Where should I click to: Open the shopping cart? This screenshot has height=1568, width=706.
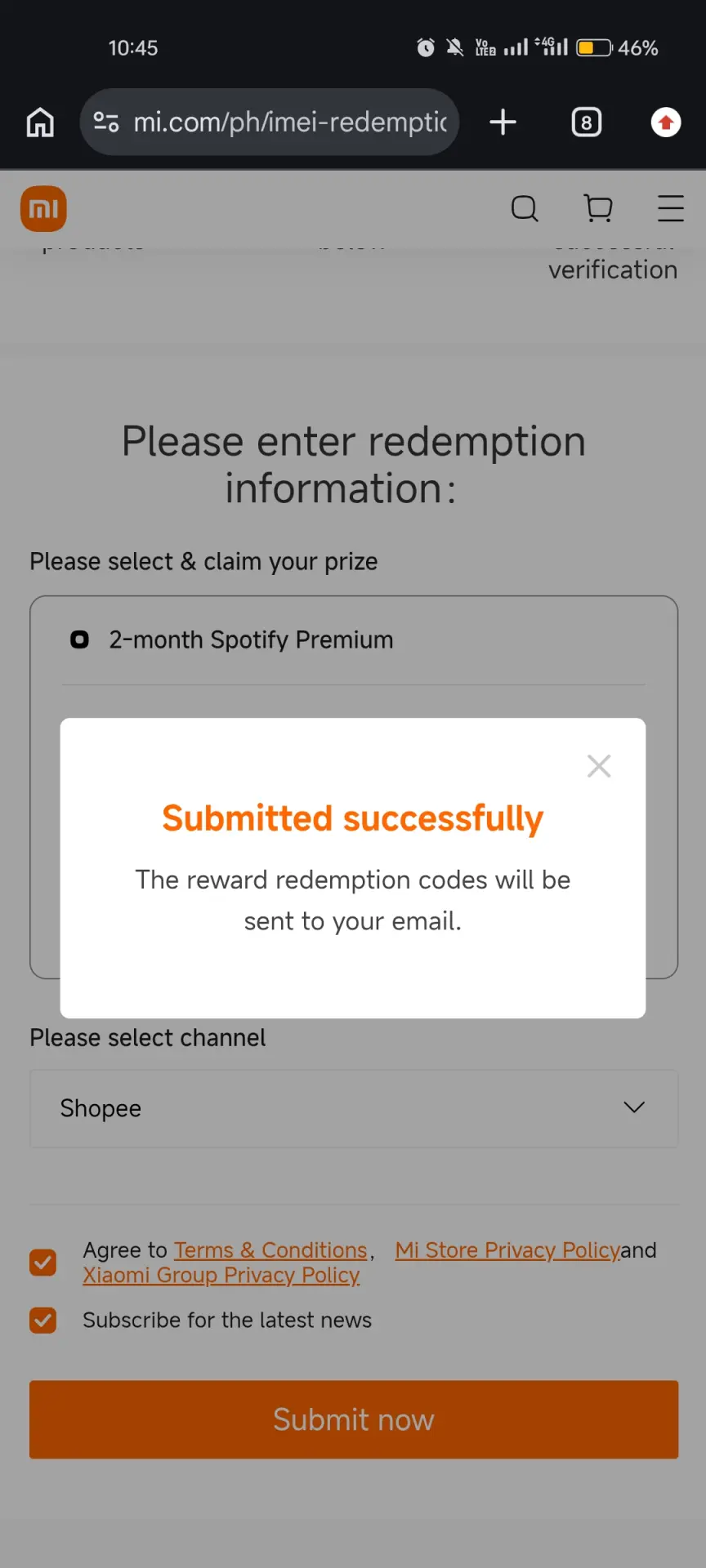[x=598, y=209]
